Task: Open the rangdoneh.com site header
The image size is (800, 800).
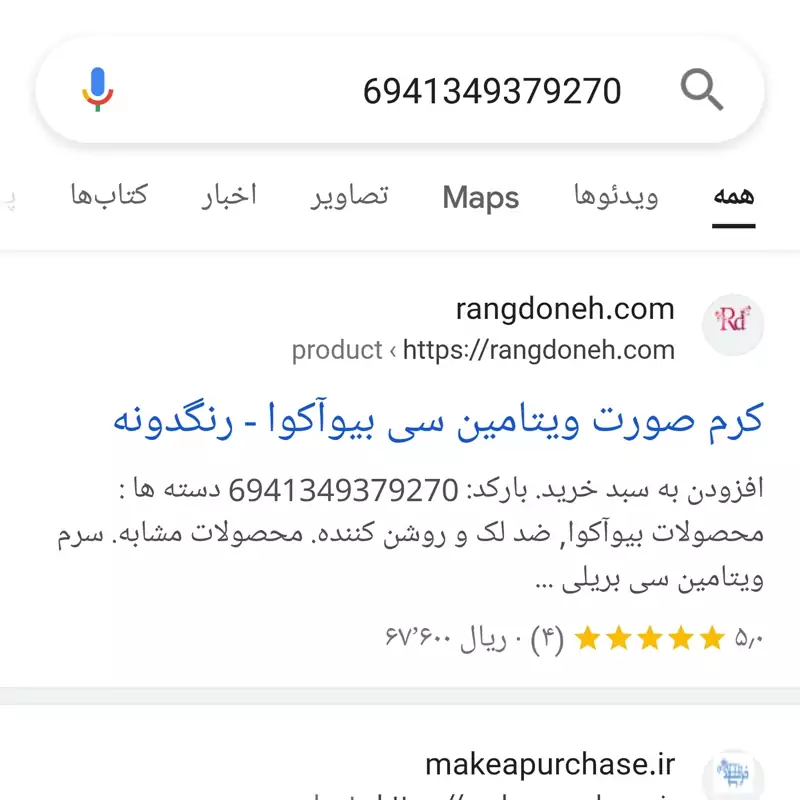Action: [565, 310]
